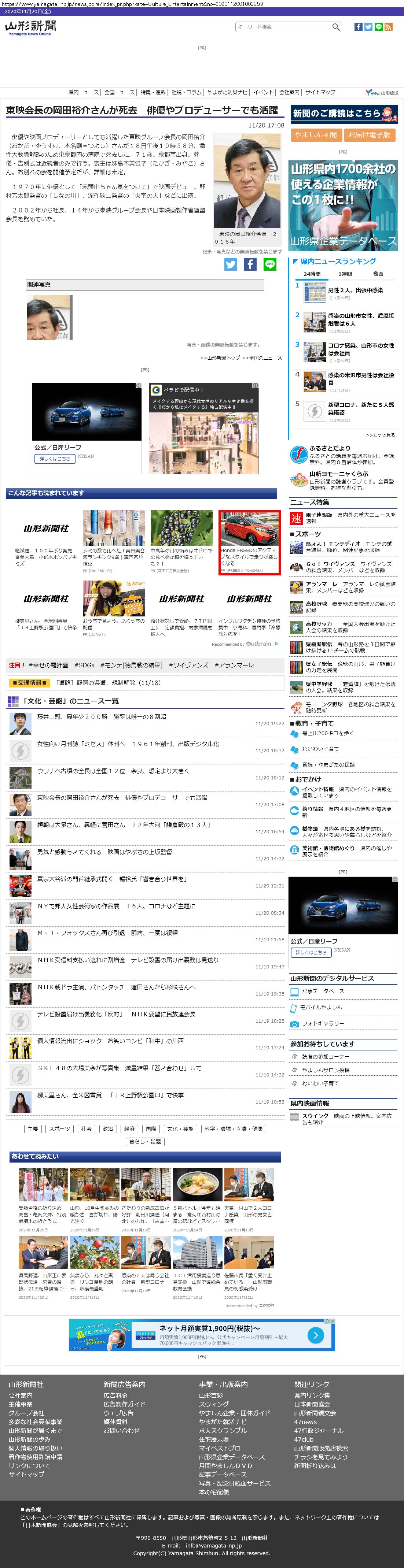Image resolution: width=404 pixels, height=1568 pixels.
Task: Show the 動画 ranking tab
Action: coord(378,274)
